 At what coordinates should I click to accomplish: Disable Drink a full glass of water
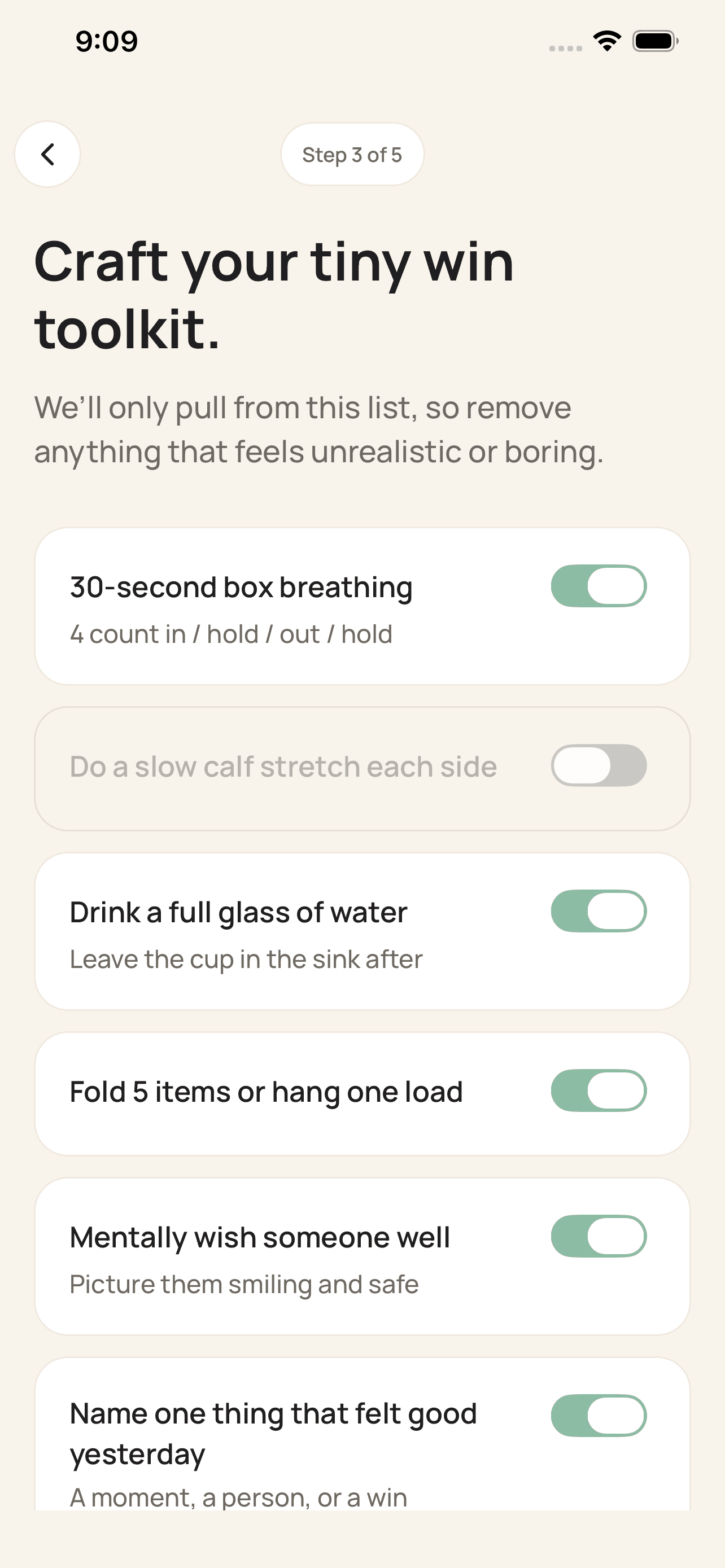599,911
